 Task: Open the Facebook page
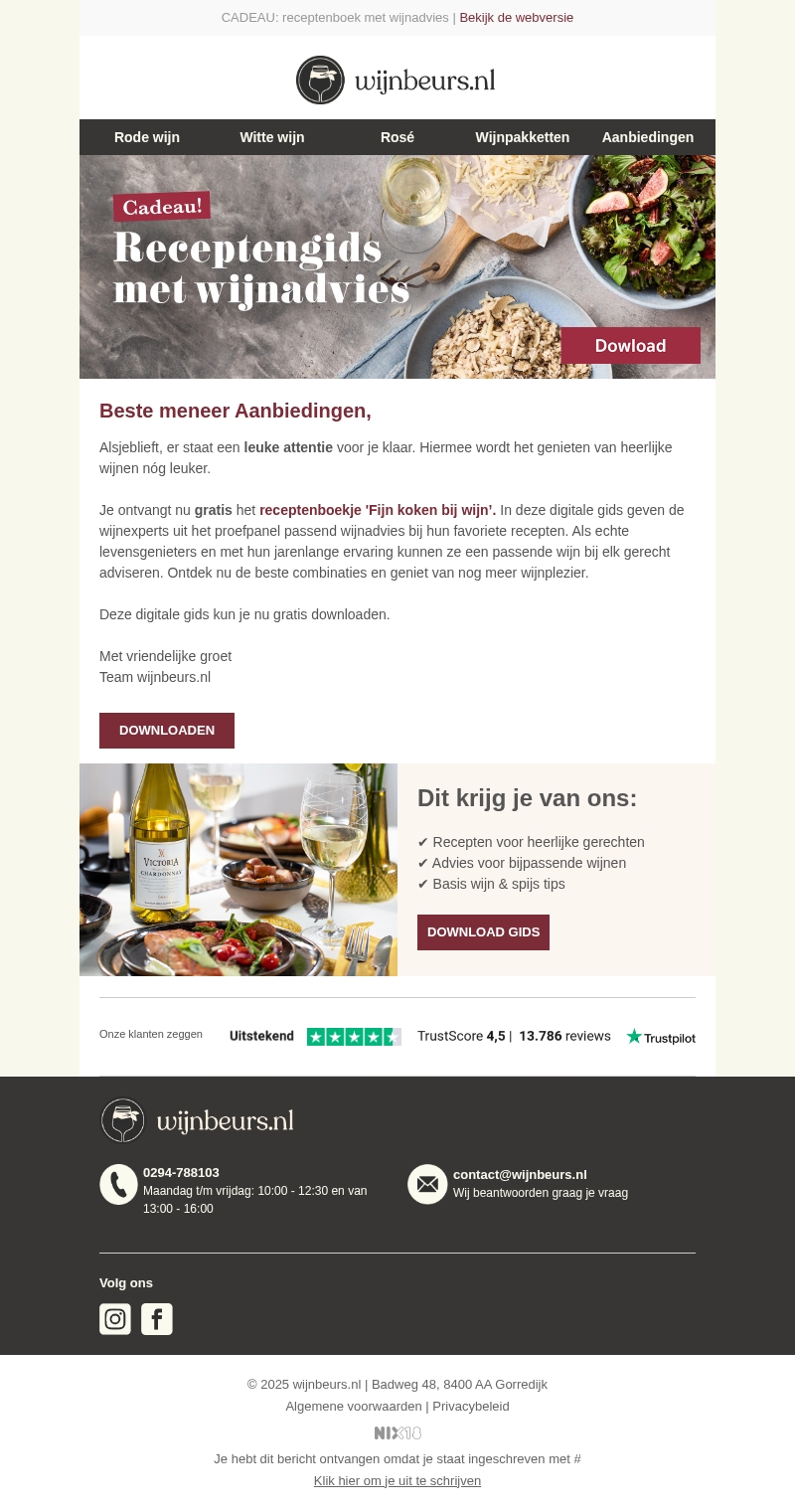tap(157, 1319)
